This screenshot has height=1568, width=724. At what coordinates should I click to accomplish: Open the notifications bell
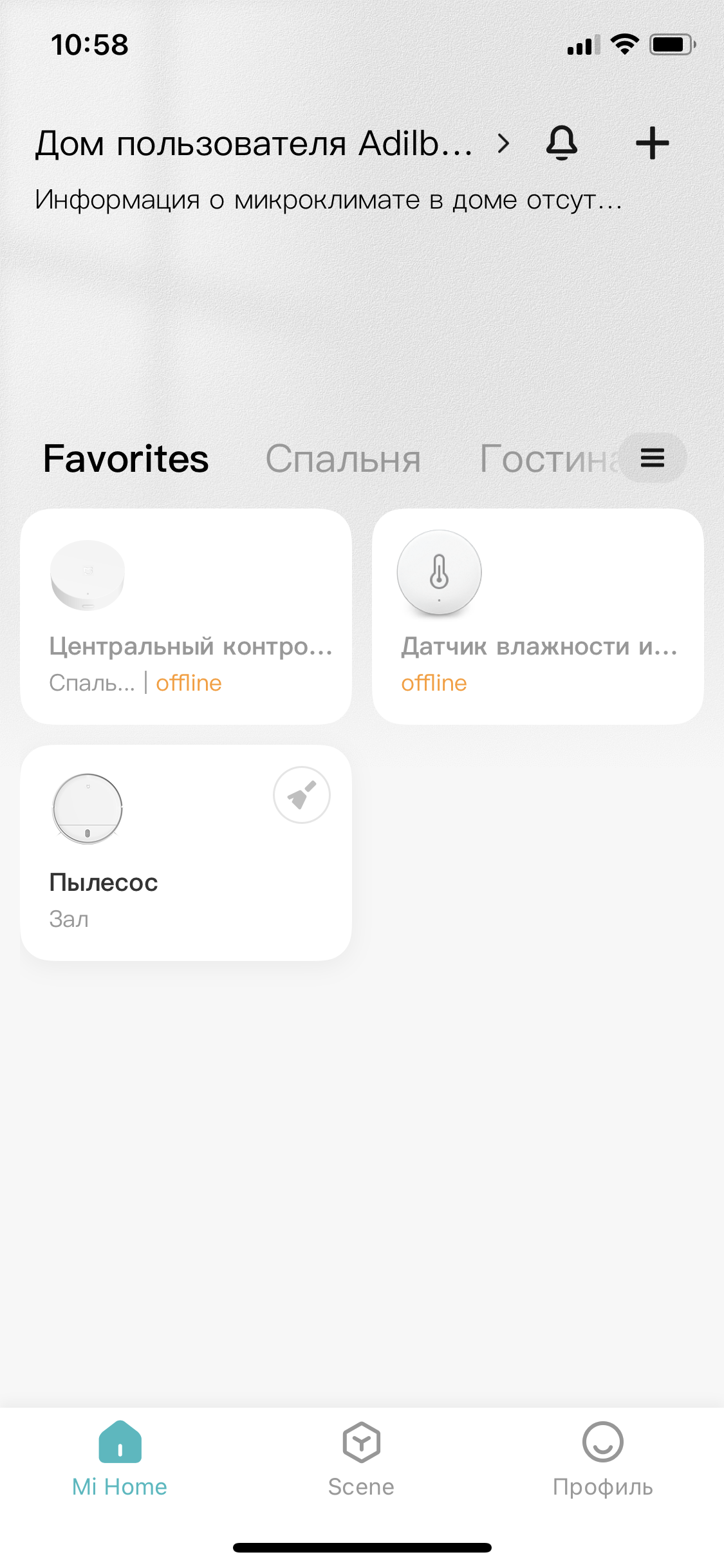point(562,142)
